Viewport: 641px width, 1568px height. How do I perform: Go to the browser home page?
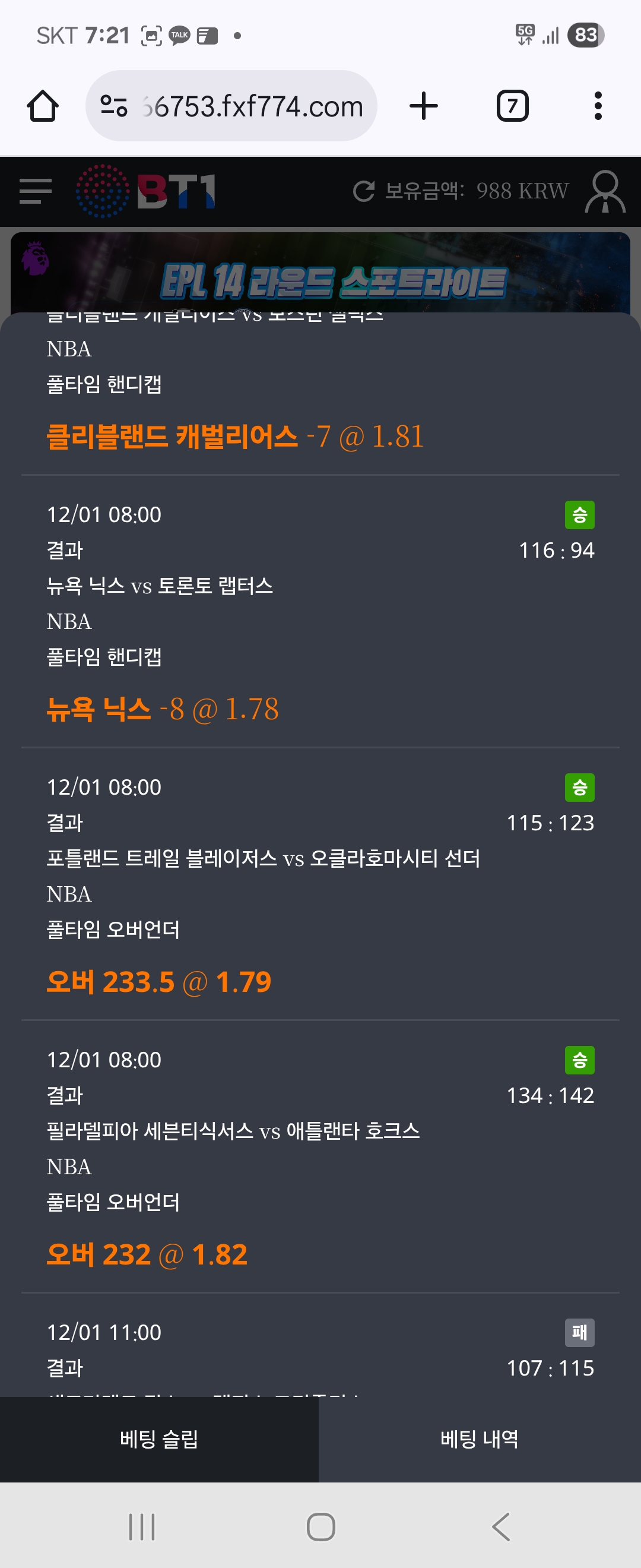[x=43, y=106]
